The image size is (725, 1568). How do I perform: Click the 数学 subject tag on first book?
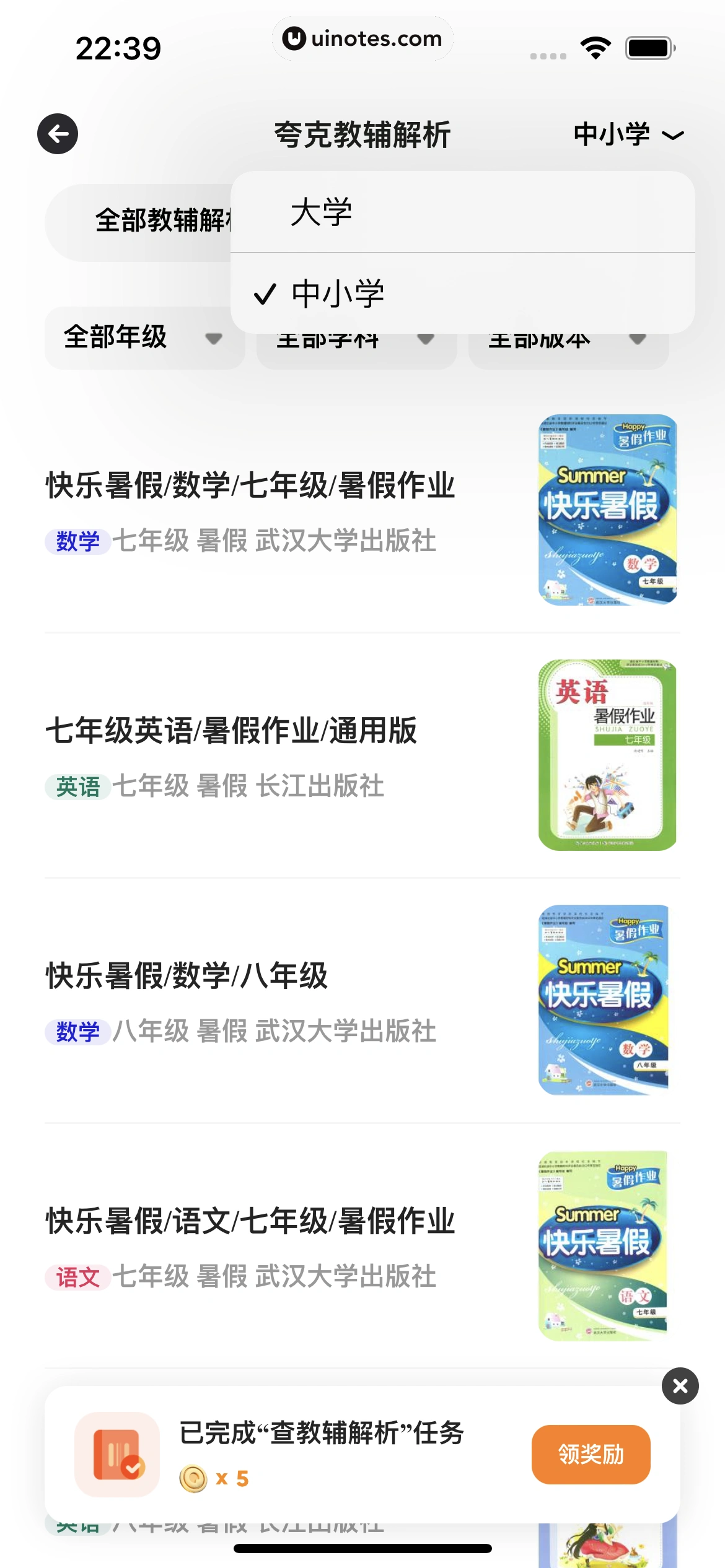coord(77,540)
